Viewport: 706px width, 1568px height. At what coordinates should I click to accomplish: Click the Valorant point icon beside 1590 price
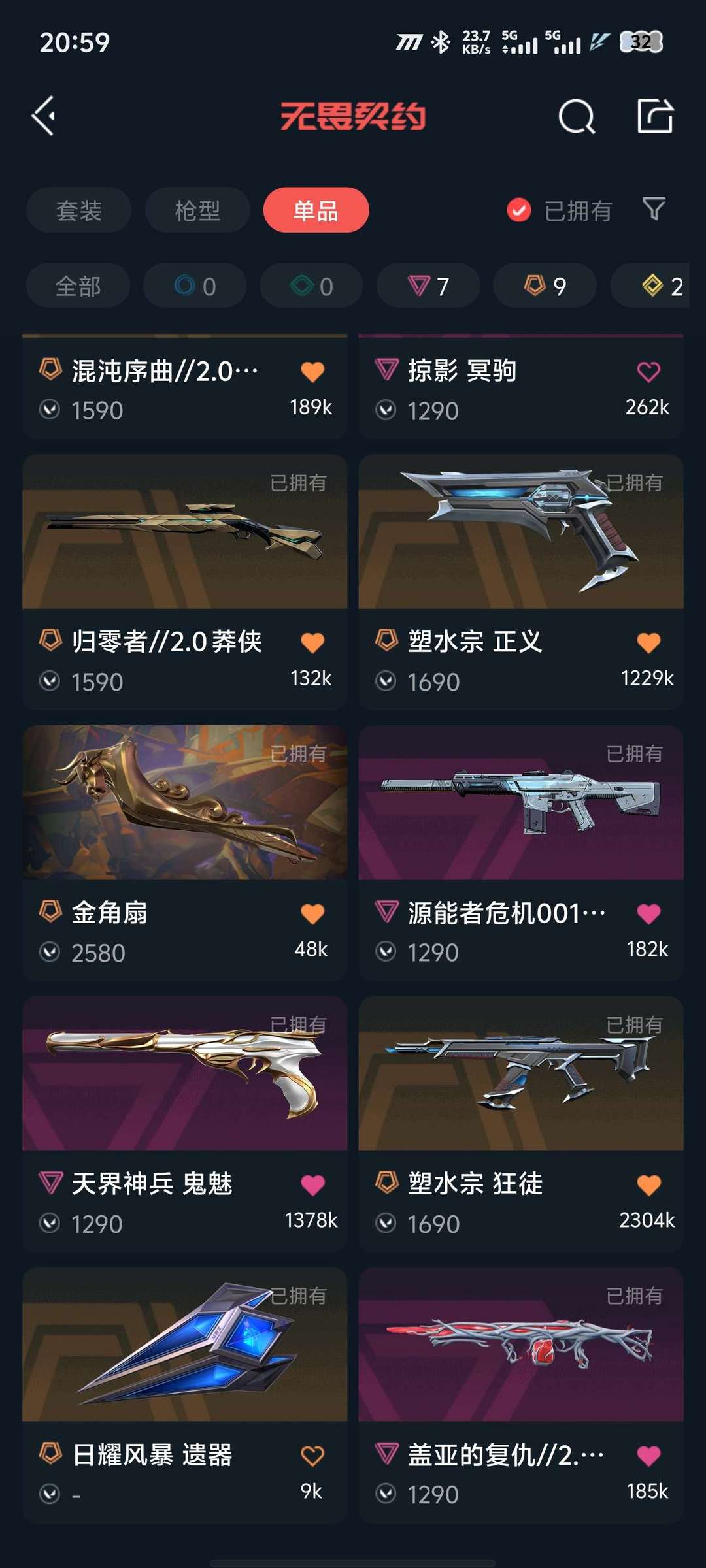click(49, 409)
